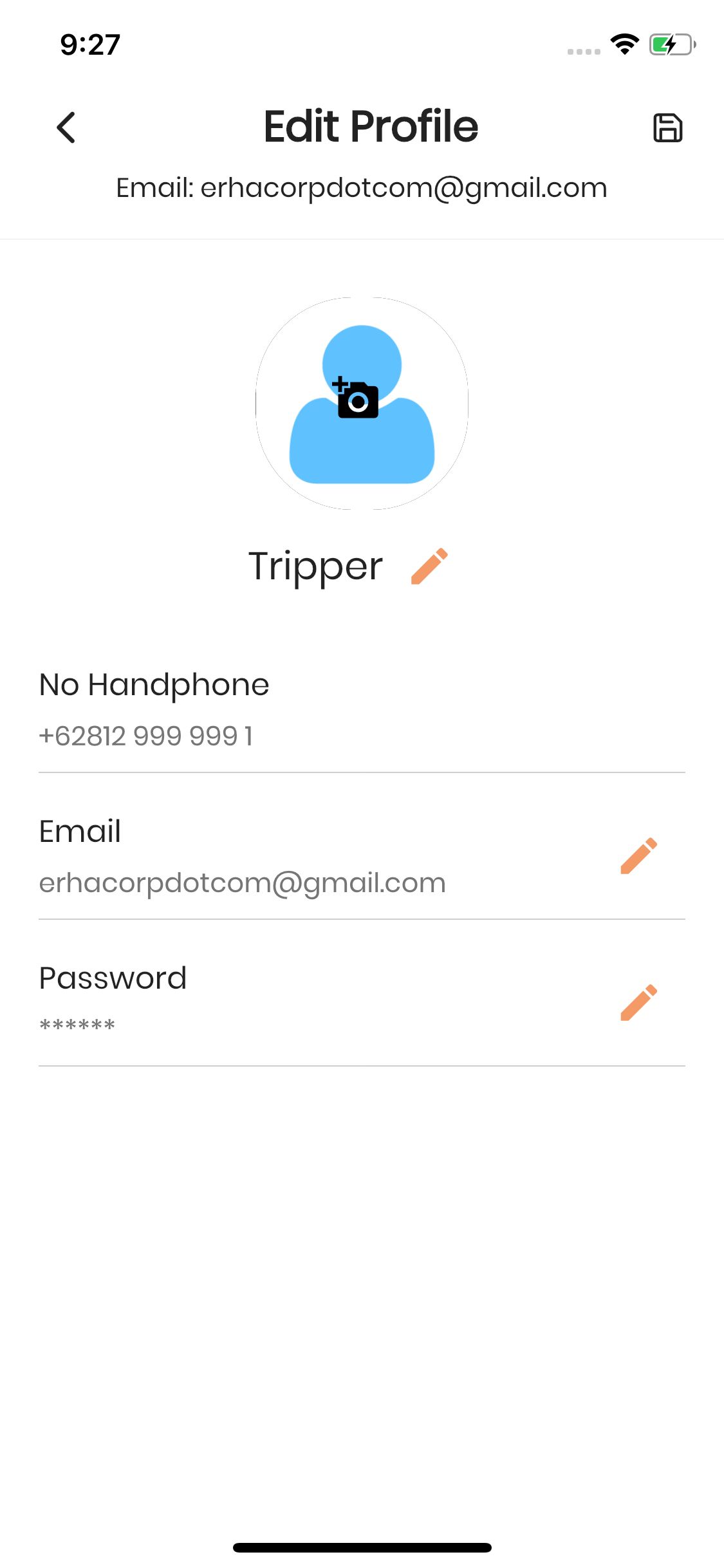The height and width of the screenshot is (1568, 724).
Task: Save profile changes with the disk icon
Action: point(667,127)
